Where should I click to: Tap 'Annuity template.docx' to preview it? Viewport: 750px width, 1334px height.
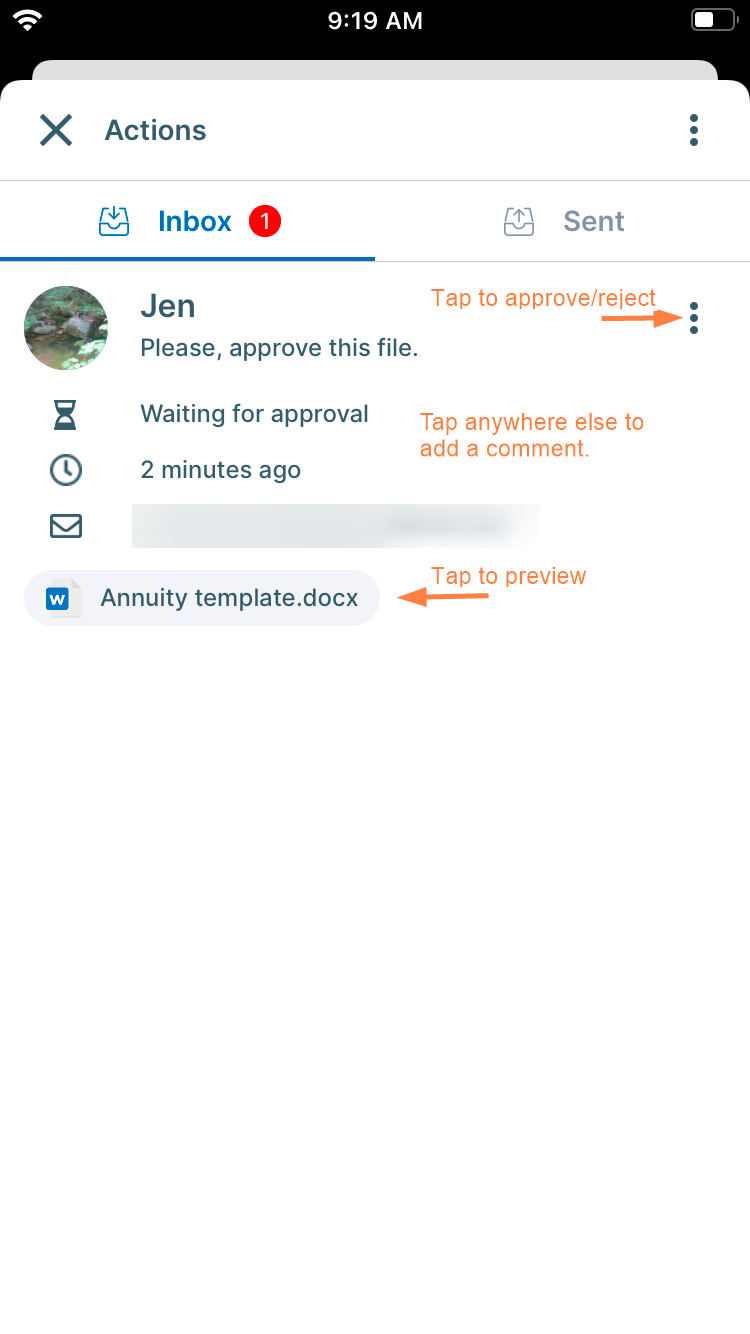point(228,597)
